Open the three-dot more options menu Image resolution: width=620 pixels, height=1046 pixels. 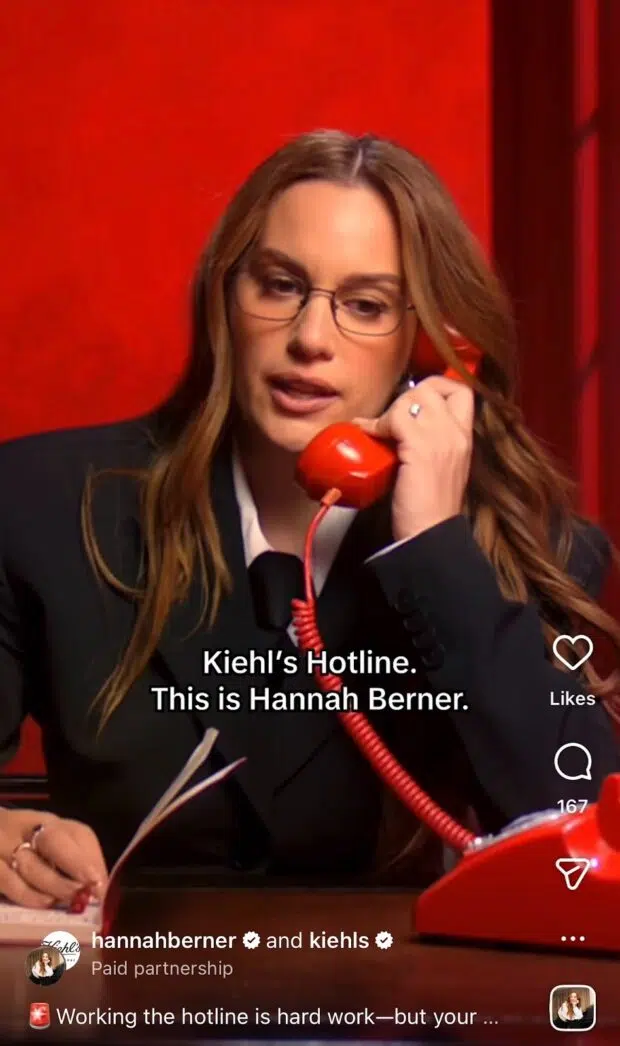[572, 939]
